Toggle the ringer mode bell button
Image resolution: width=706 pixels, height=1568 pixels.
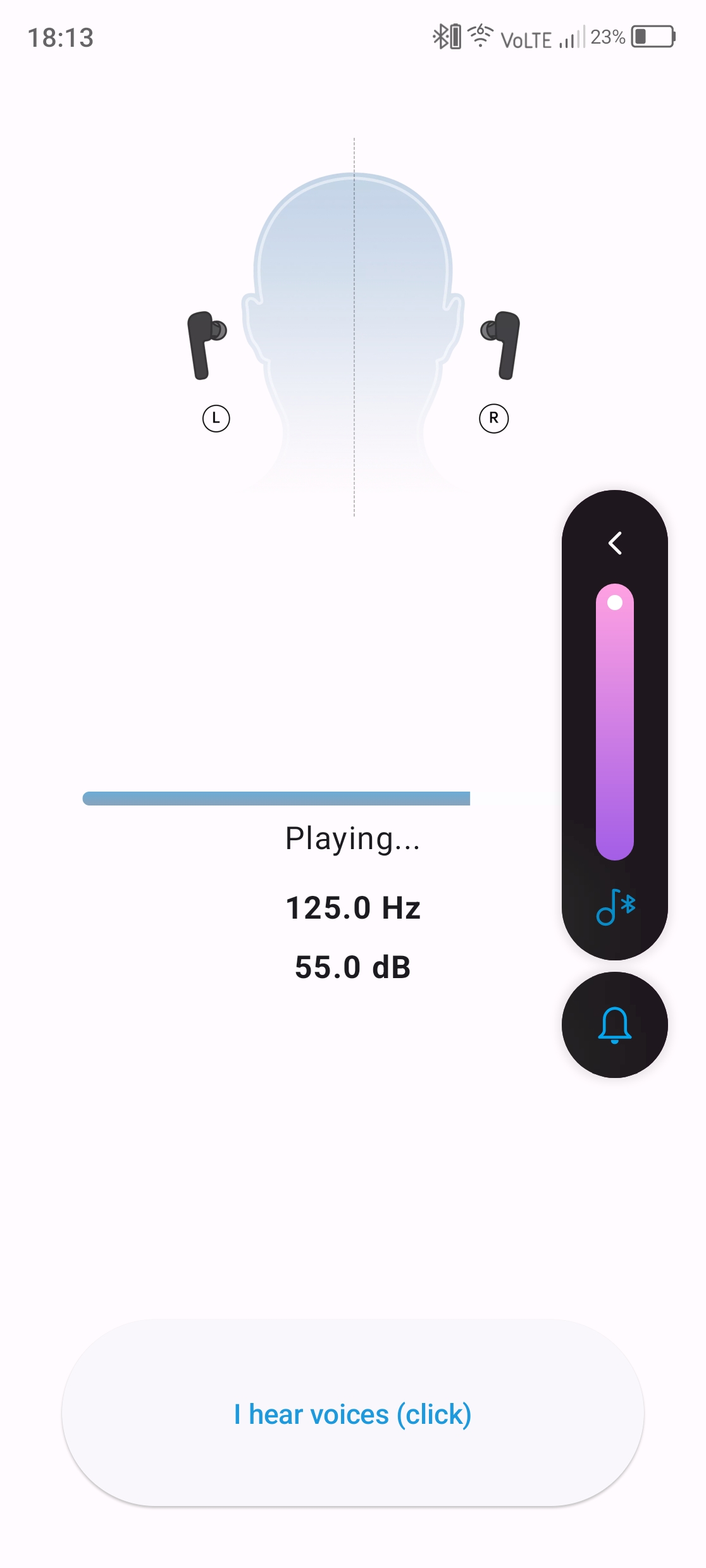[x=615, y=1024]
